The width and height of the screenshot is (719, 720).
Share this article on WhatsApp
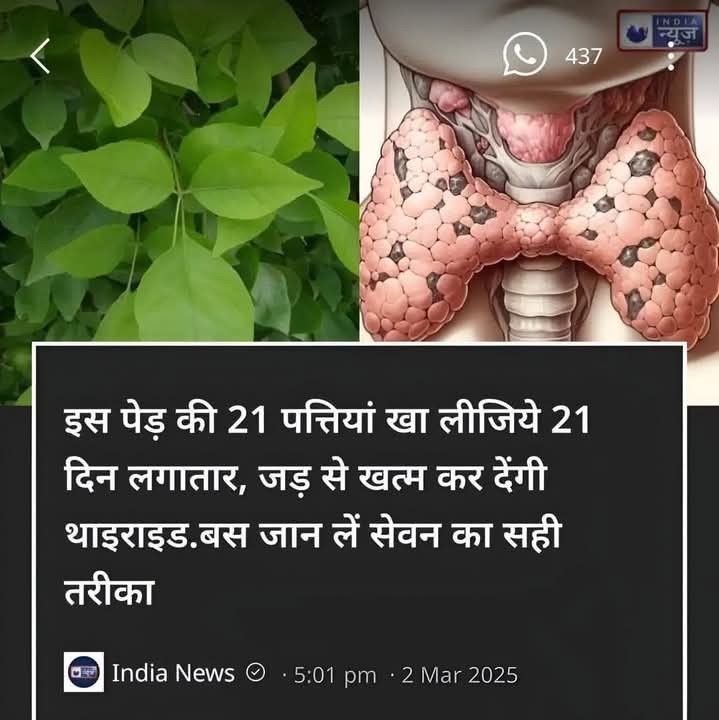point(525,55)
